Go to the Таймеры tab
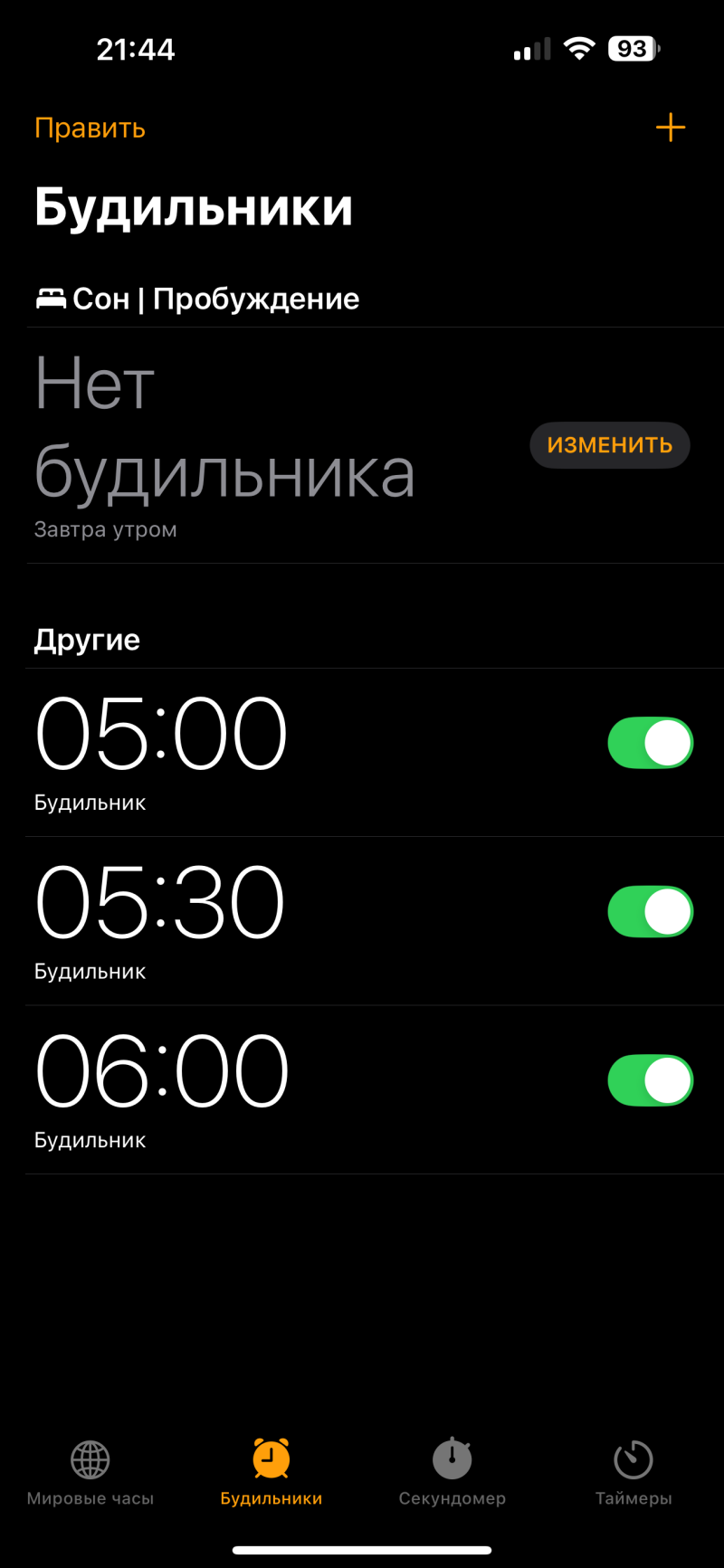The width and height of the screenshot is (724, 1568). point(633,1474)
